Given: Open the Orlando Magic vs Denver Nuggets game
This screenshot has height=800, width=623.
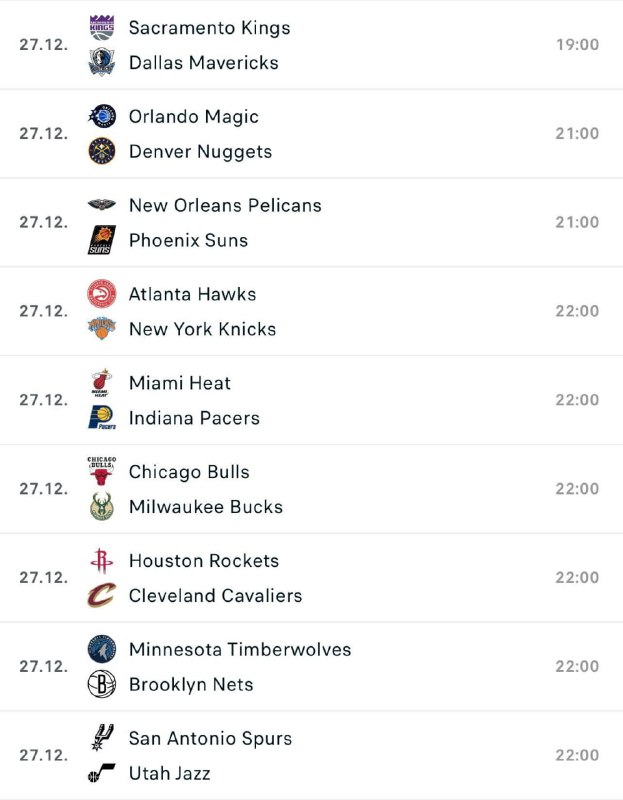Looking at the screenshot, I should (311, 134).
